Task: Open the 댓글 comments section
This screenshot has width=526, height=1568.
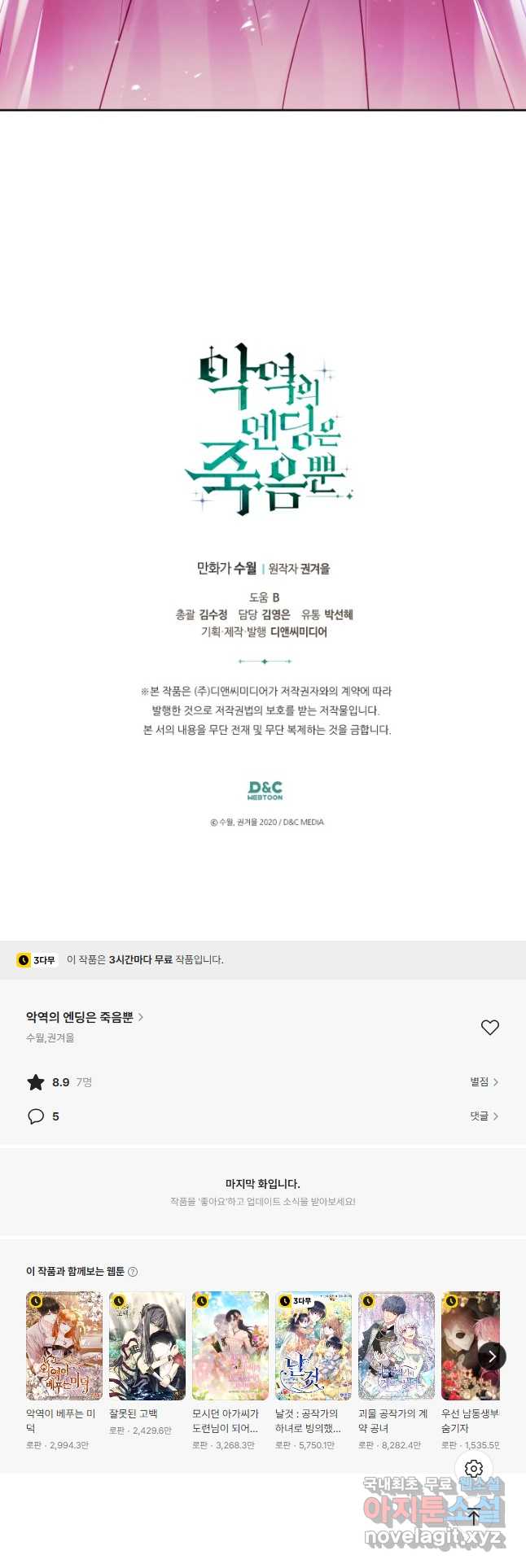Action: (484, 1116)
